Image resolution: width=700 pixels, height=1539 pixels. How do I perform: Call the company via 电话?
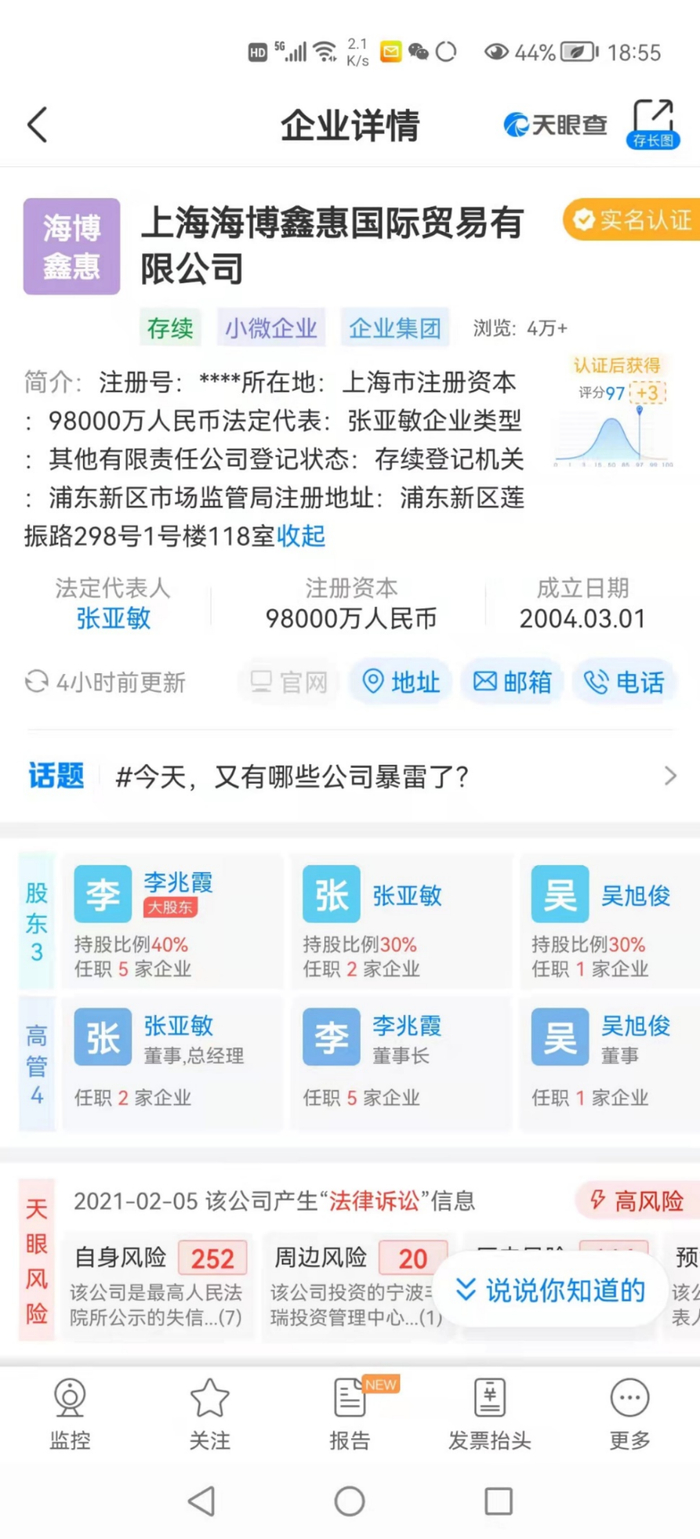pos(624,682)
